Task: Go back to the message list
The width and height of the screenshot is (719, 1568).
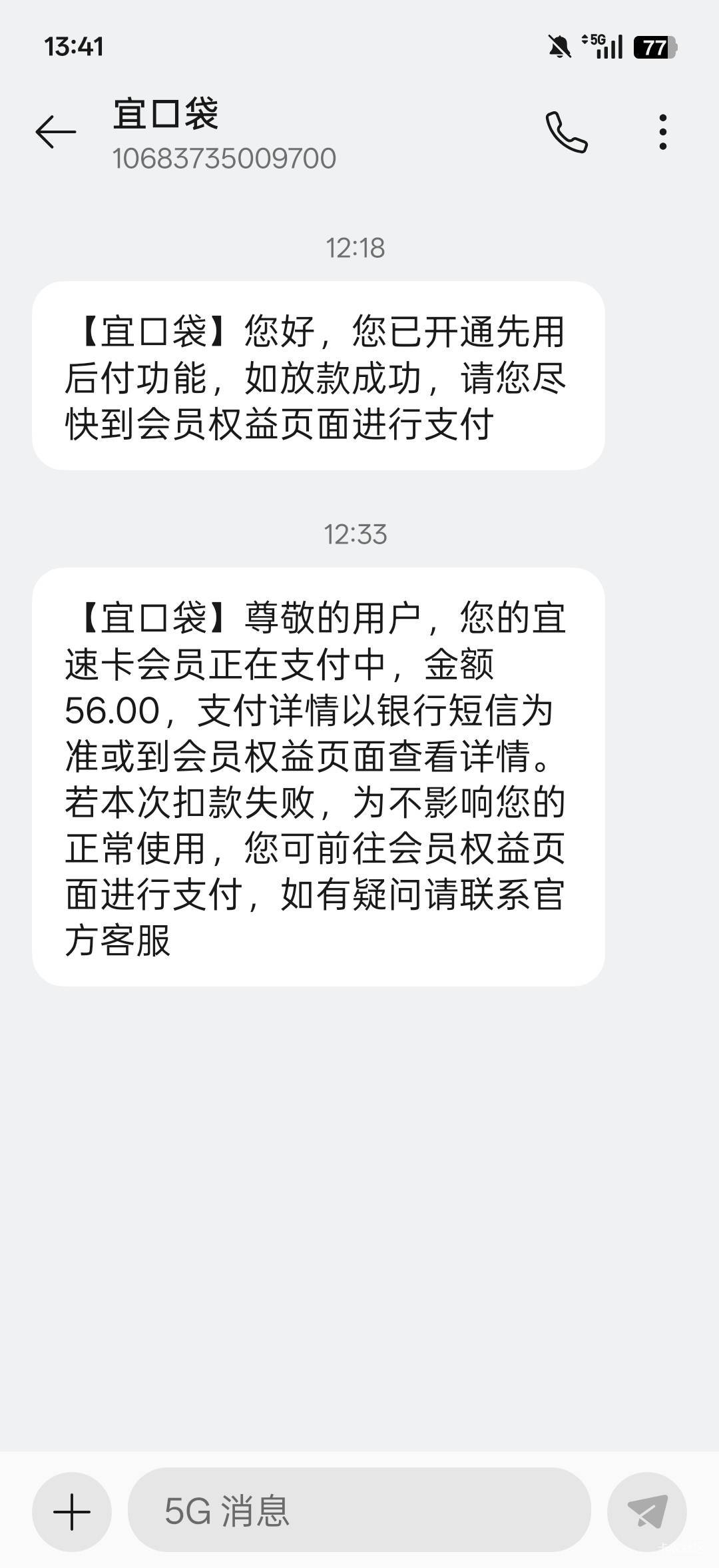Action: [x=56, y=131]
